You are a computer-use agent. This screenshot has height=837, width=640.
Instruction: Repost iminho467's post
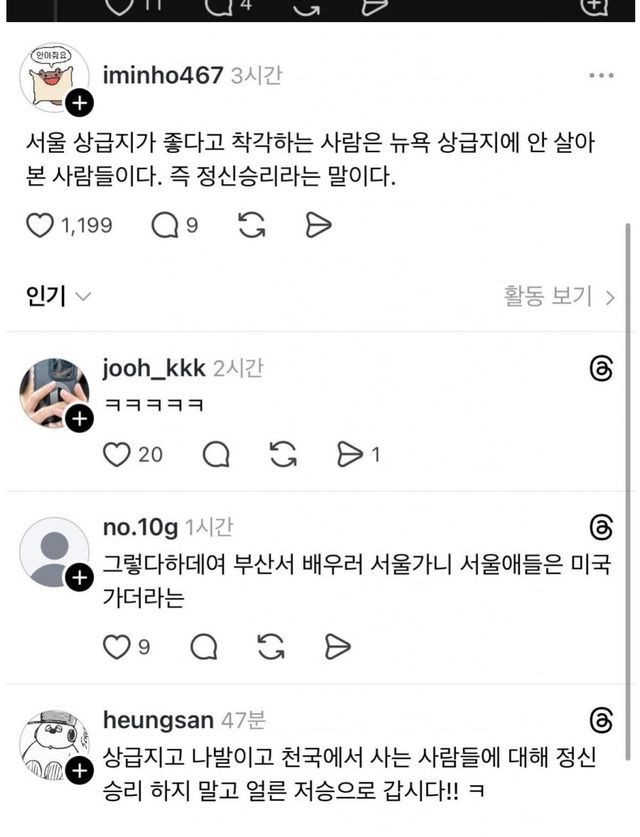252,226
